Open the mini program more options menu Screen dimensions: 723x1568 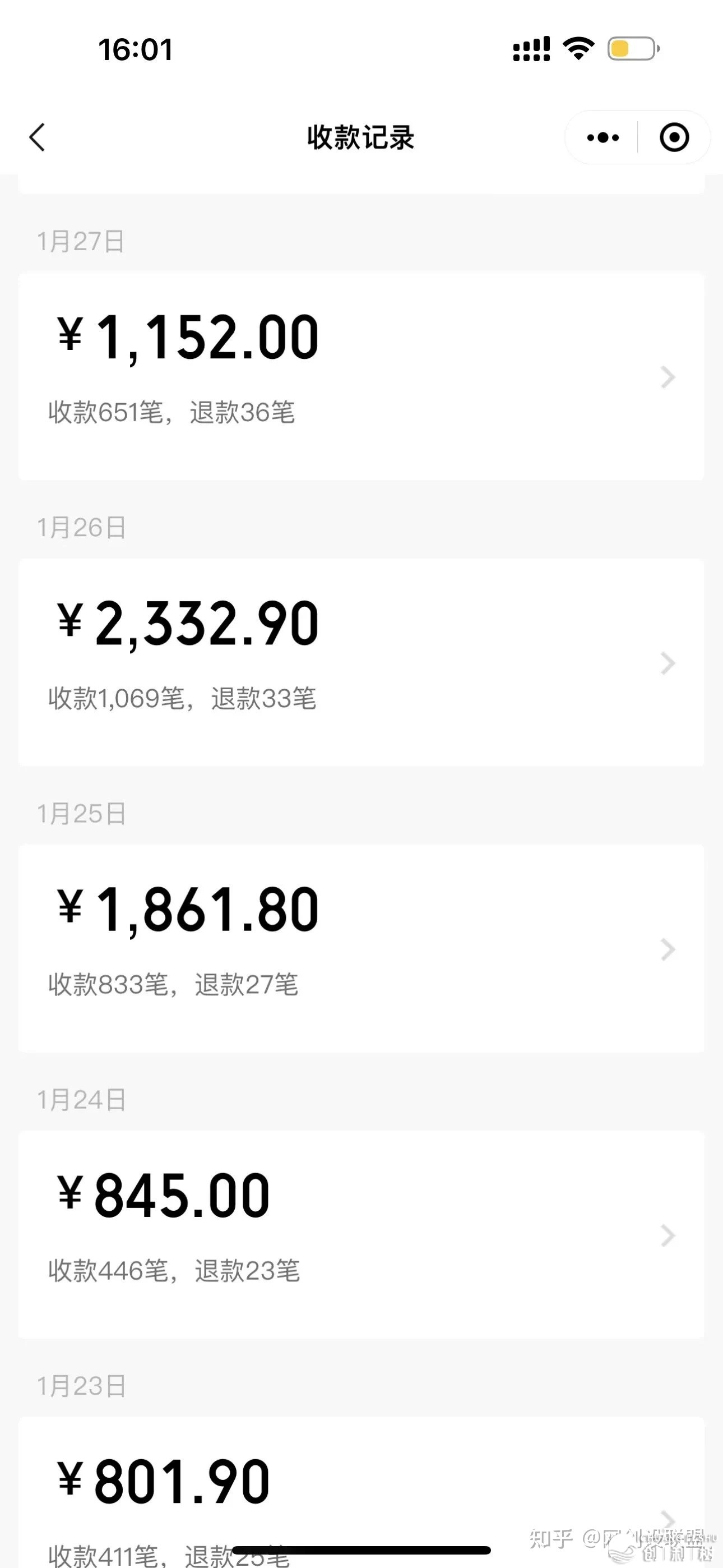tap(602, 137)
